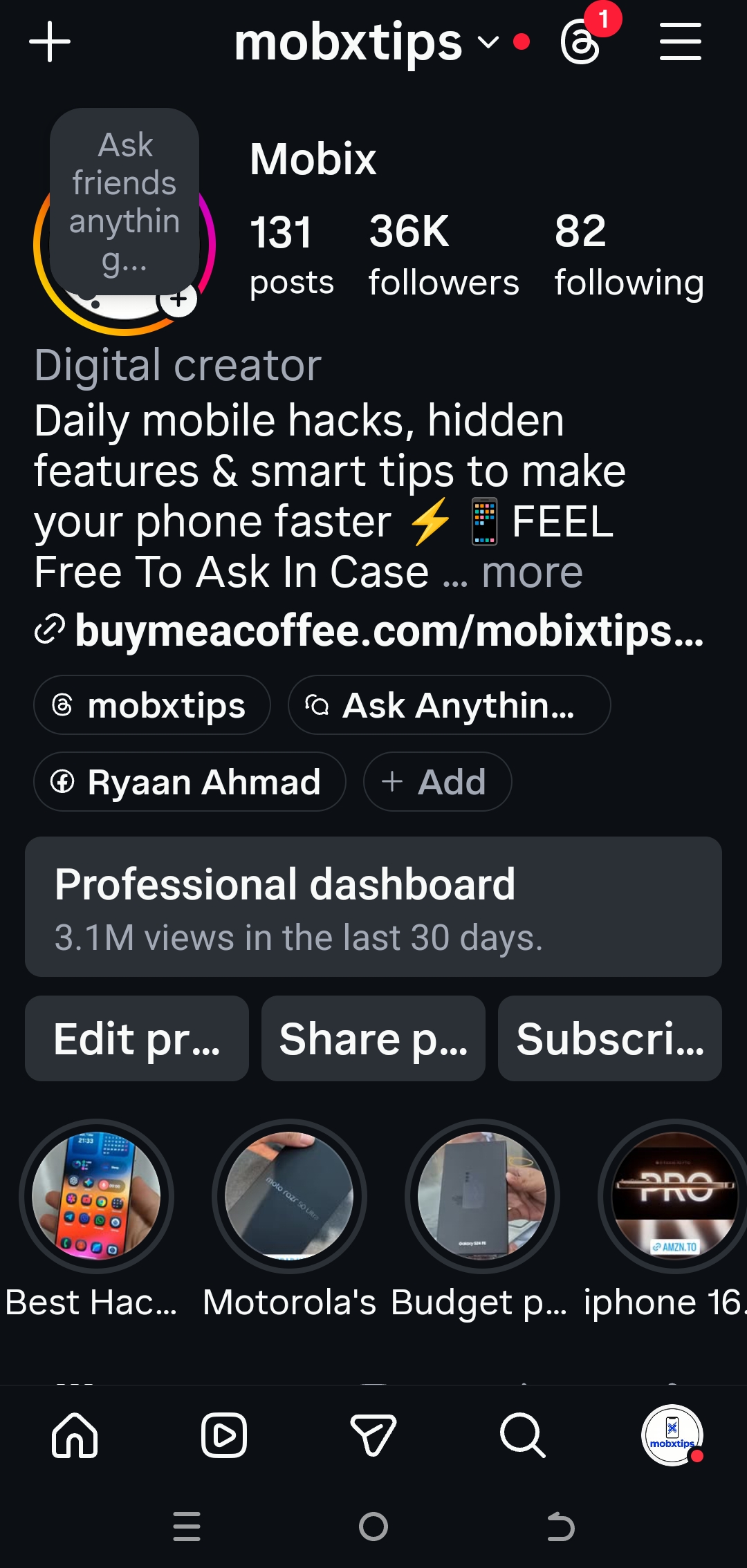Open the buymeacoffee.com/mobixtips link

(x=373, y=629)
